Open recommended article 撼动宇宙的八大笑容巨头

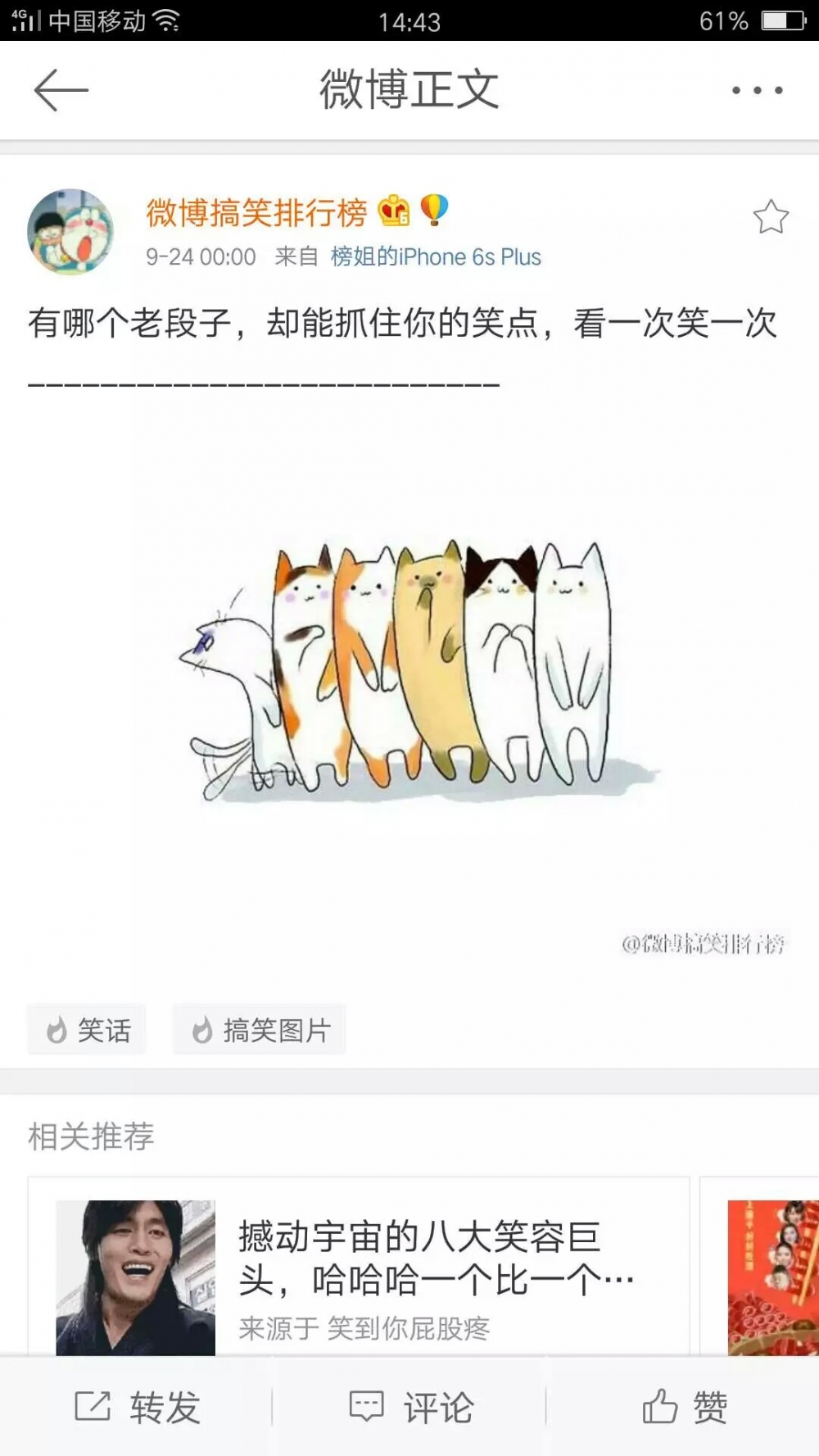click(x=359, y=1268)
